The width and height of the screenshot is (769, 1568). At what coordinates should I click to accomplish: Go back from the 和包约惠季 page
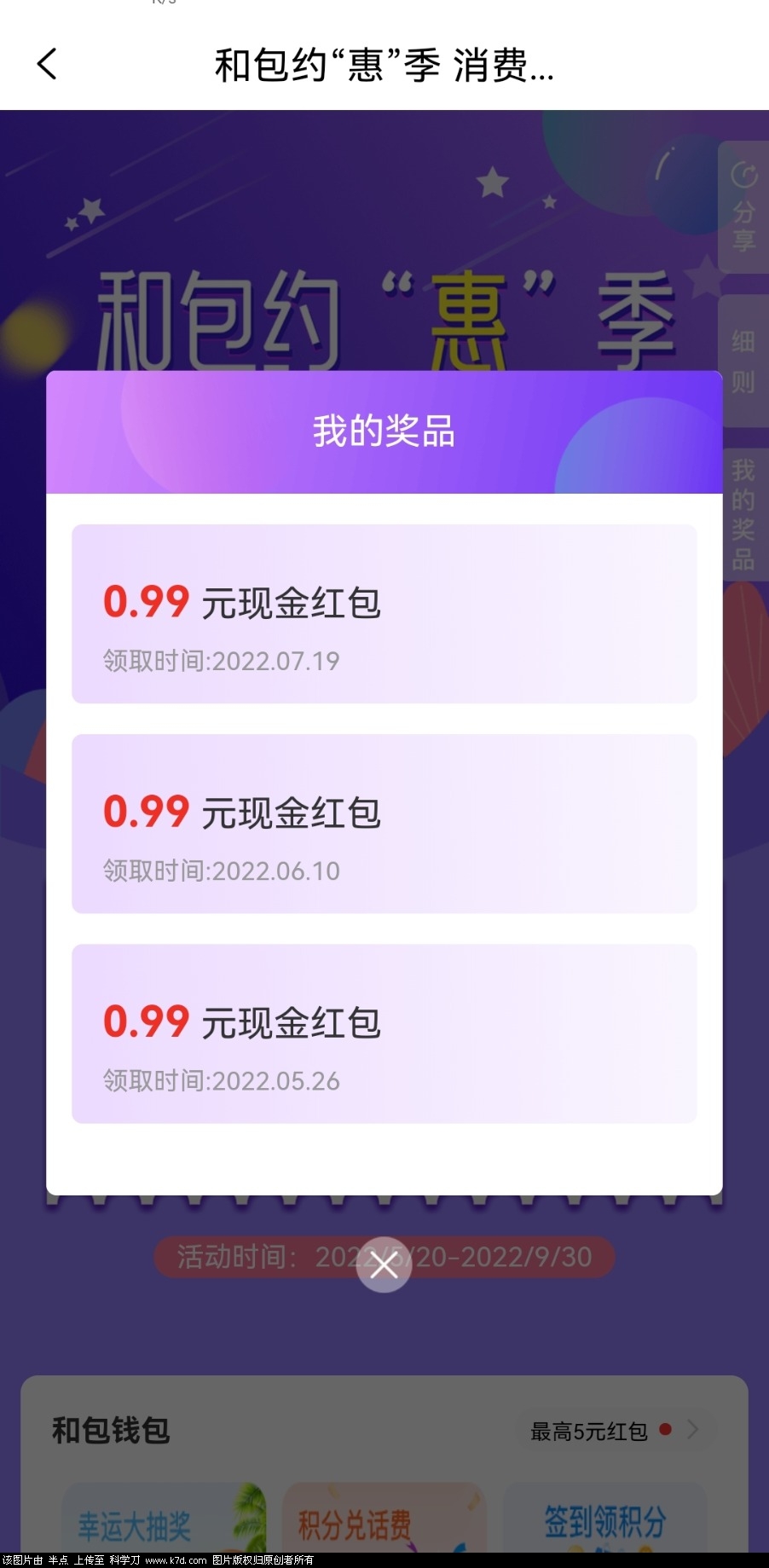click(x=48, y=65)
